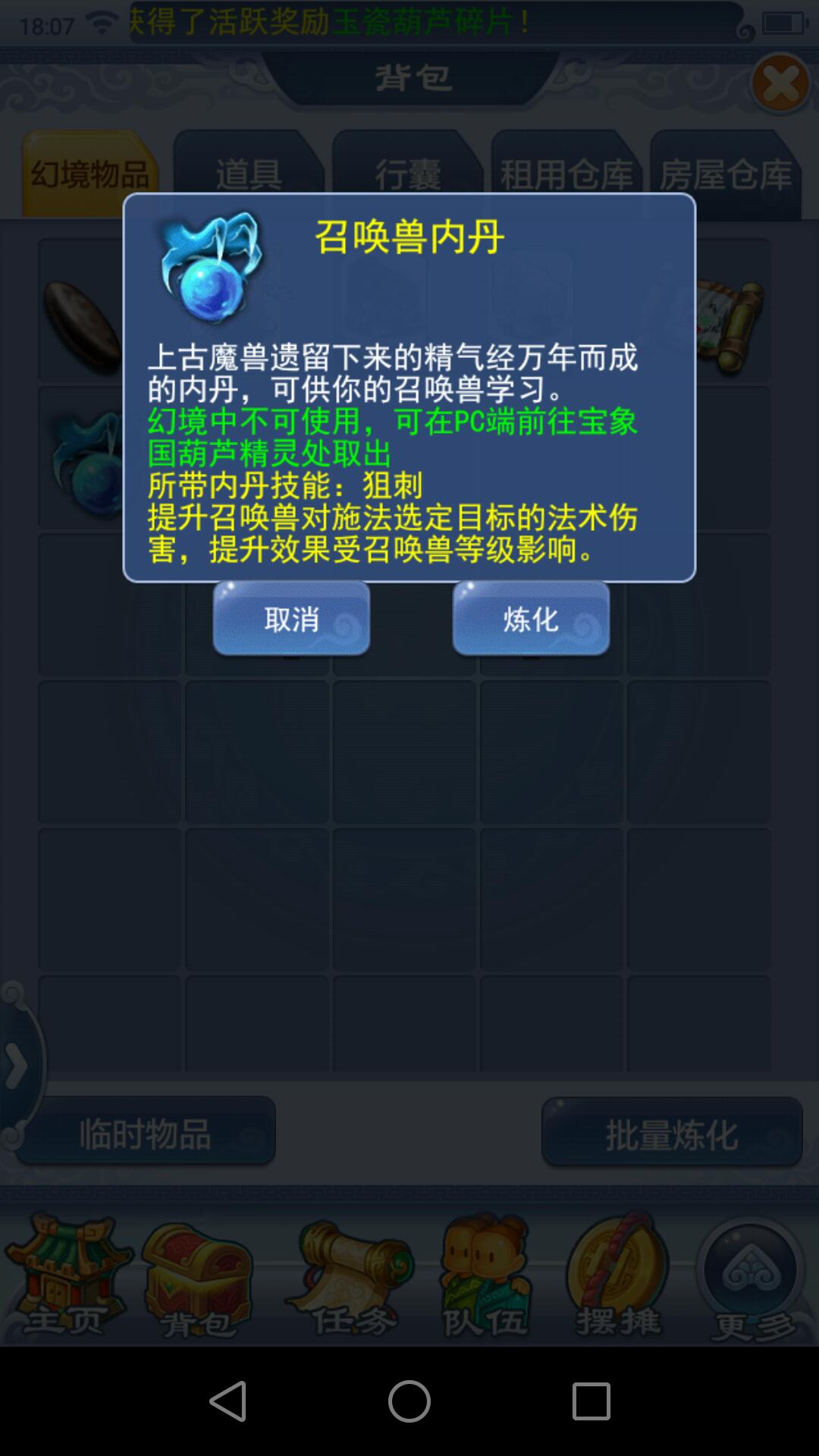Close the 背包 window

coord(780,83)
